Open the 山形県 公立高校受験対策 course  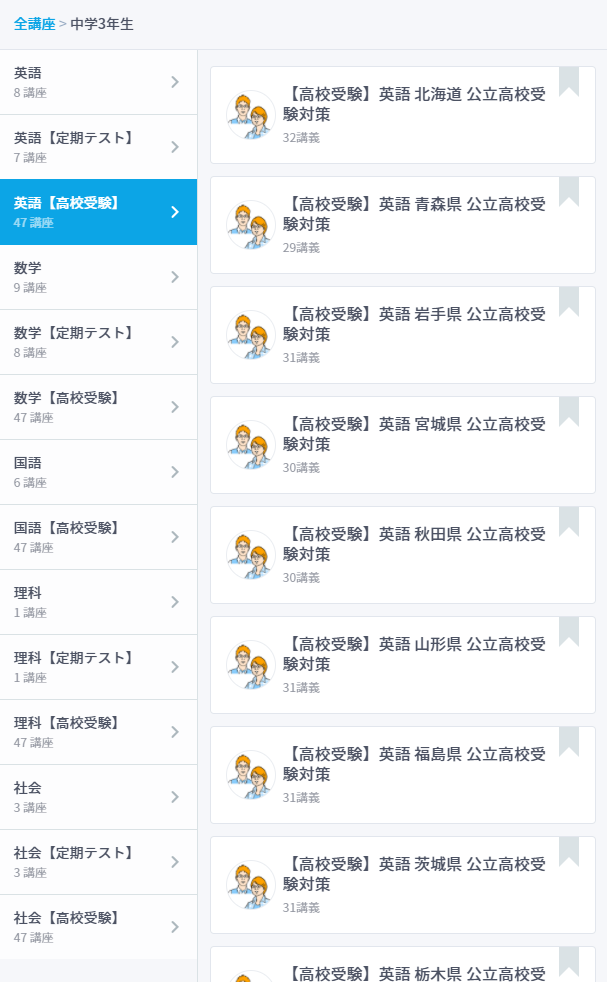(403, 665)
